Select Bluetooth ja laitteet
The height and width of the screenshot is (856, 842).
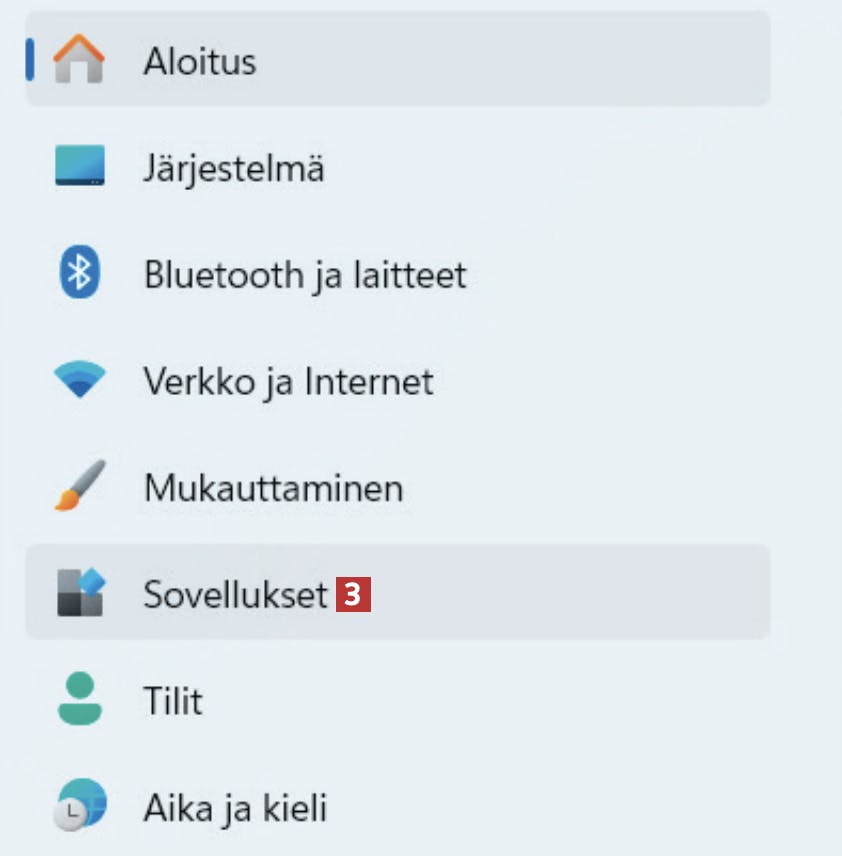pyautogui.click(x=304, y=274)
